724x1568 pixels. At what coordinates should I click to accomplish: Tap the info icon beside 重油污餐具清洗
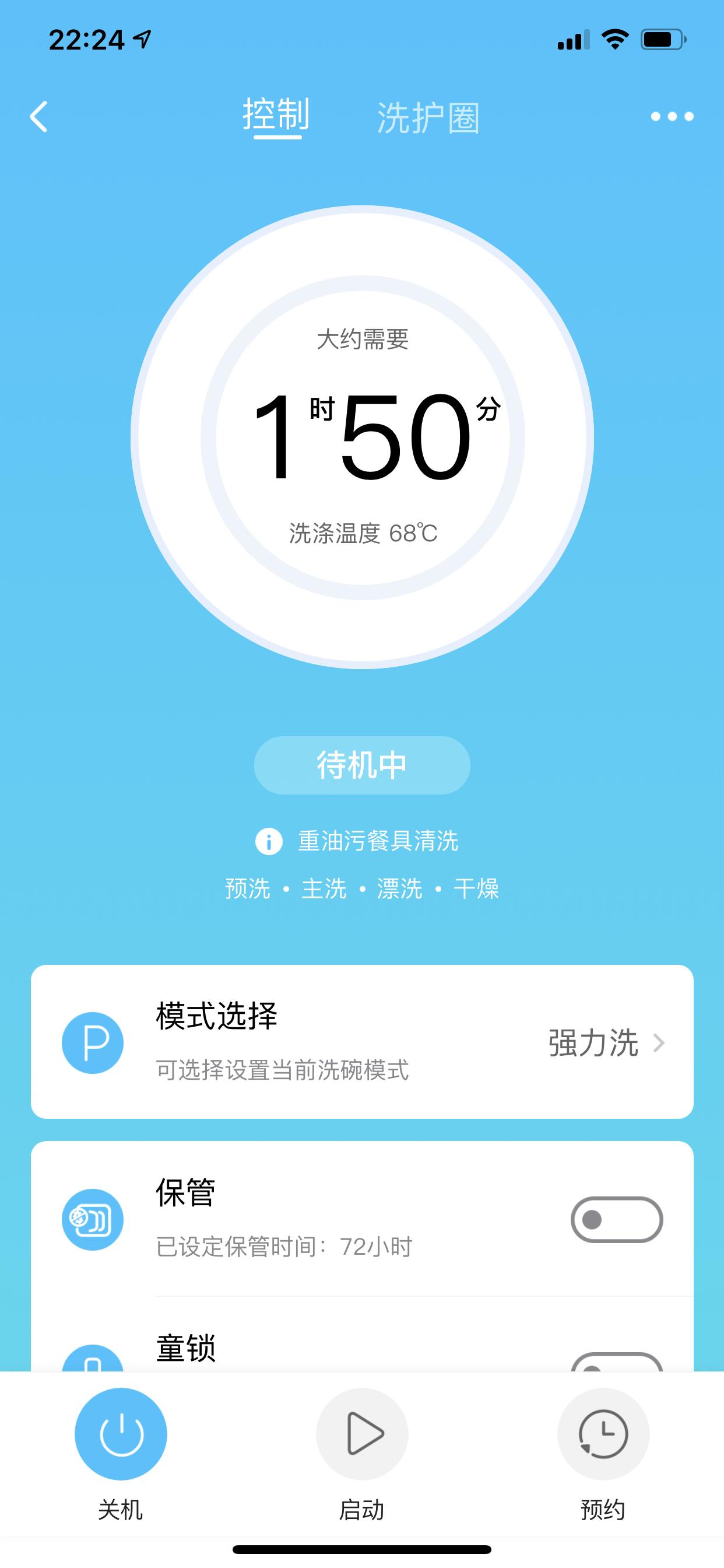point(269,842)
